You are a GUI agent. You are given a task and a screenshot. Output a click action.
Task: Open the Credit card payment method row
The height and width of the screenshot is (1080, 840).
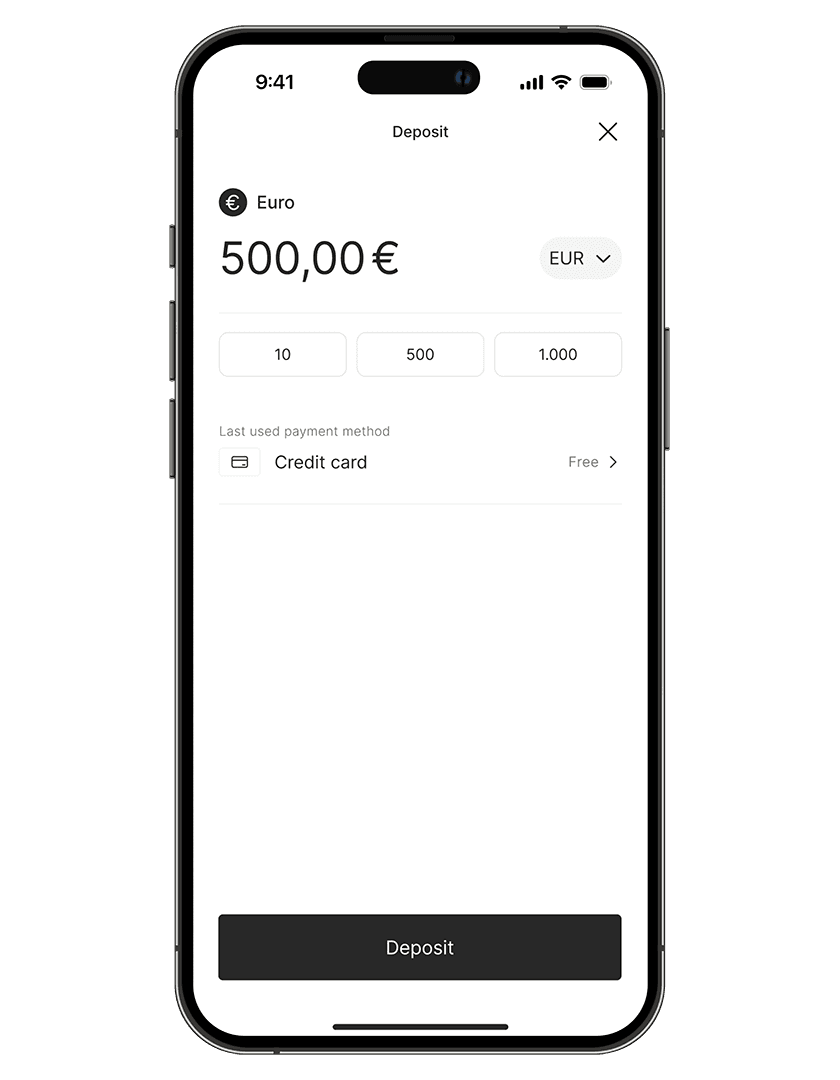tap(420, 462)
